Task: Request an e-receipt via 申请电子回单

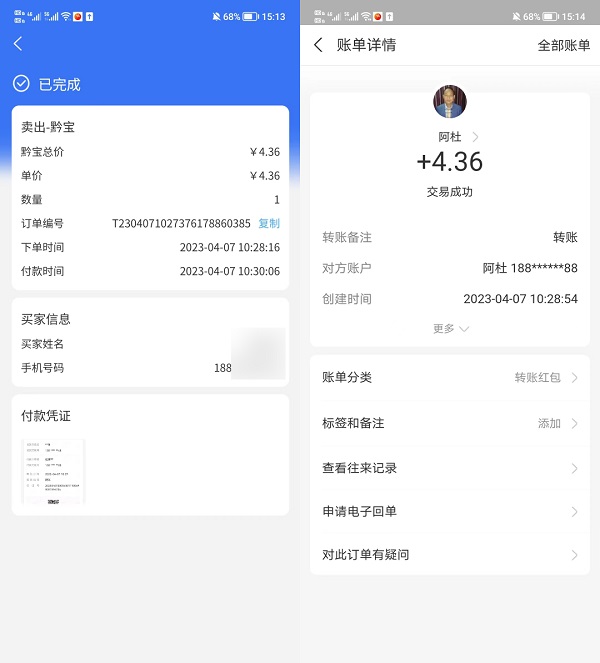Action: click(x=449, y=511)
